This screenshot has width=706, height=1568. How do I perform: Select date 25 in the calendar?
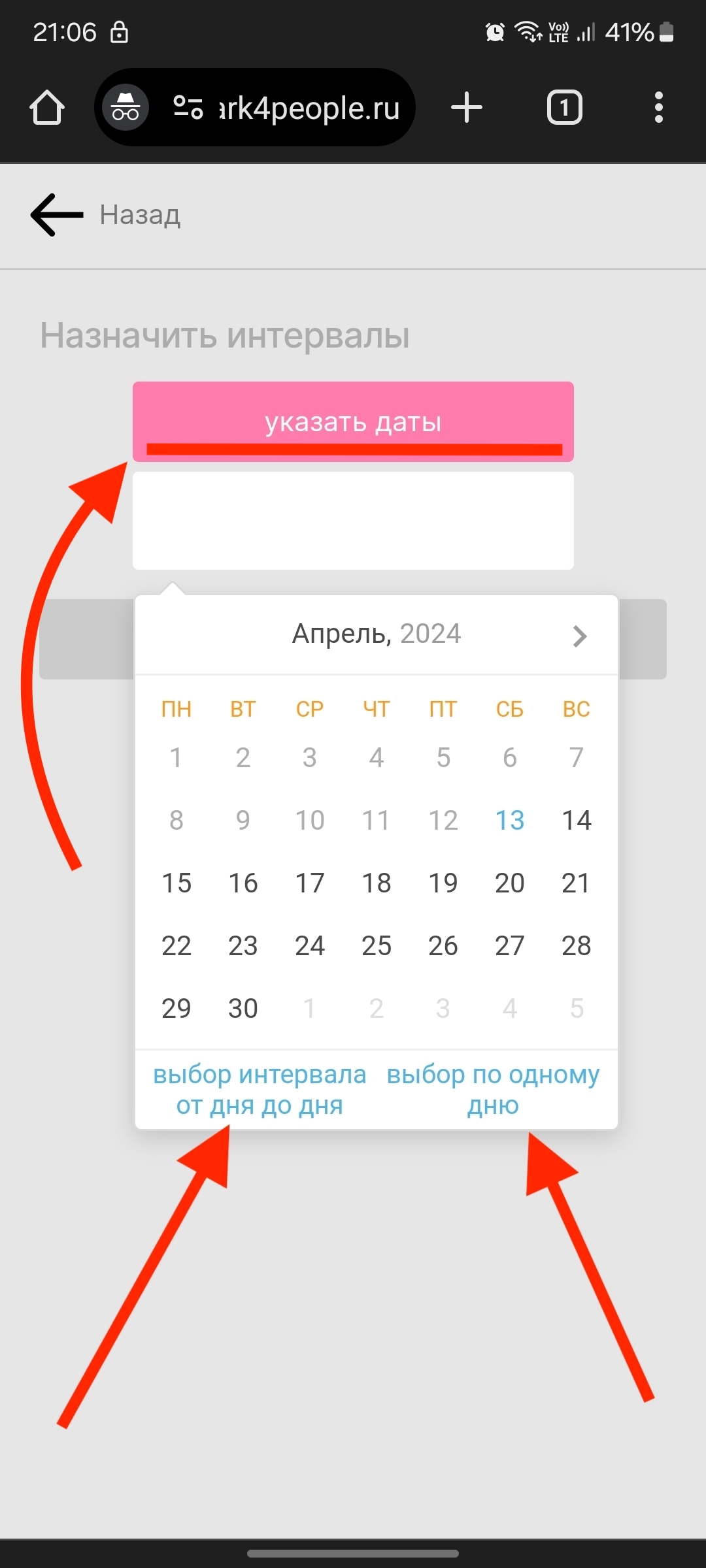376,946
